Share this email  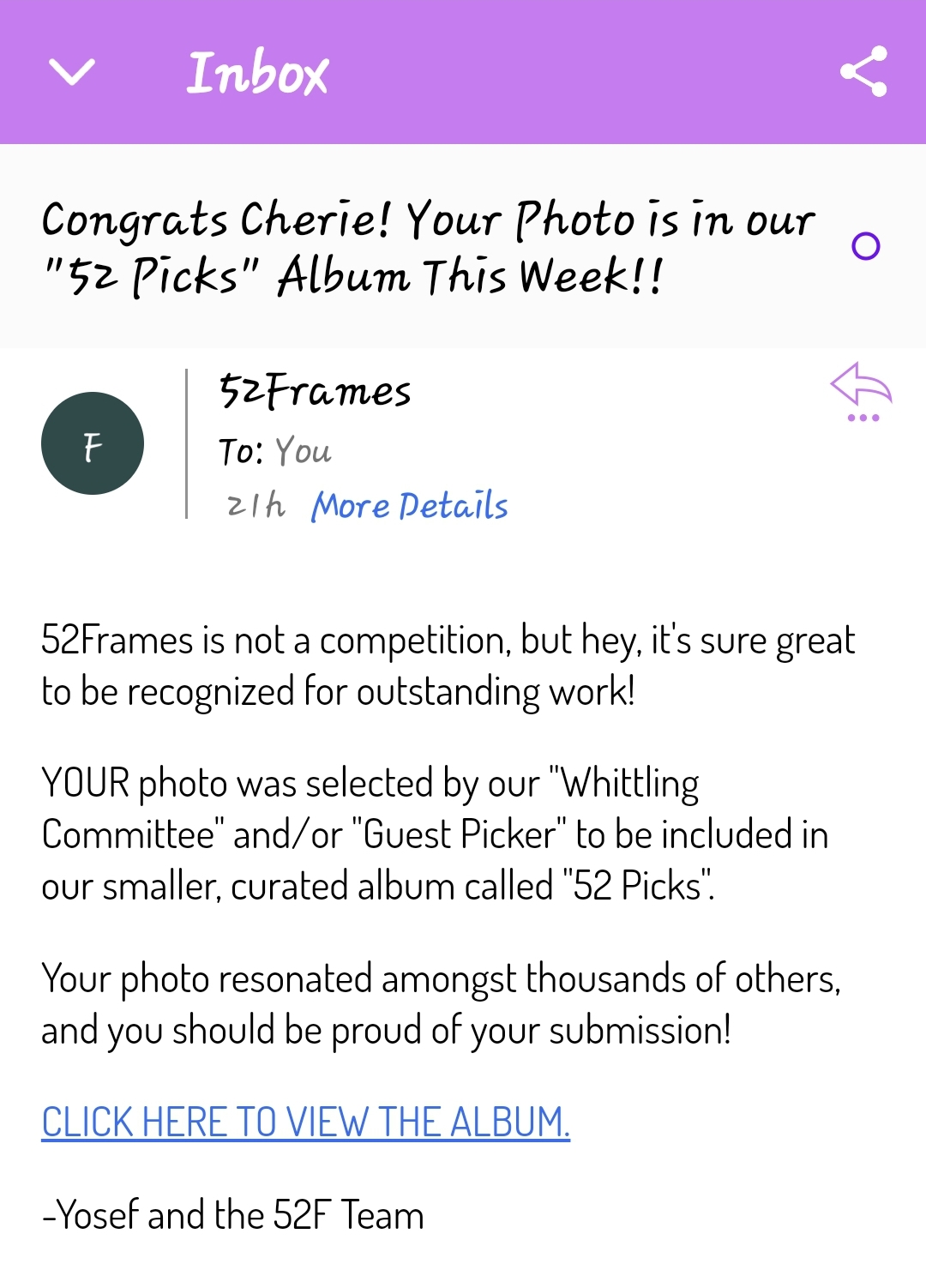[x=863, y=72]
